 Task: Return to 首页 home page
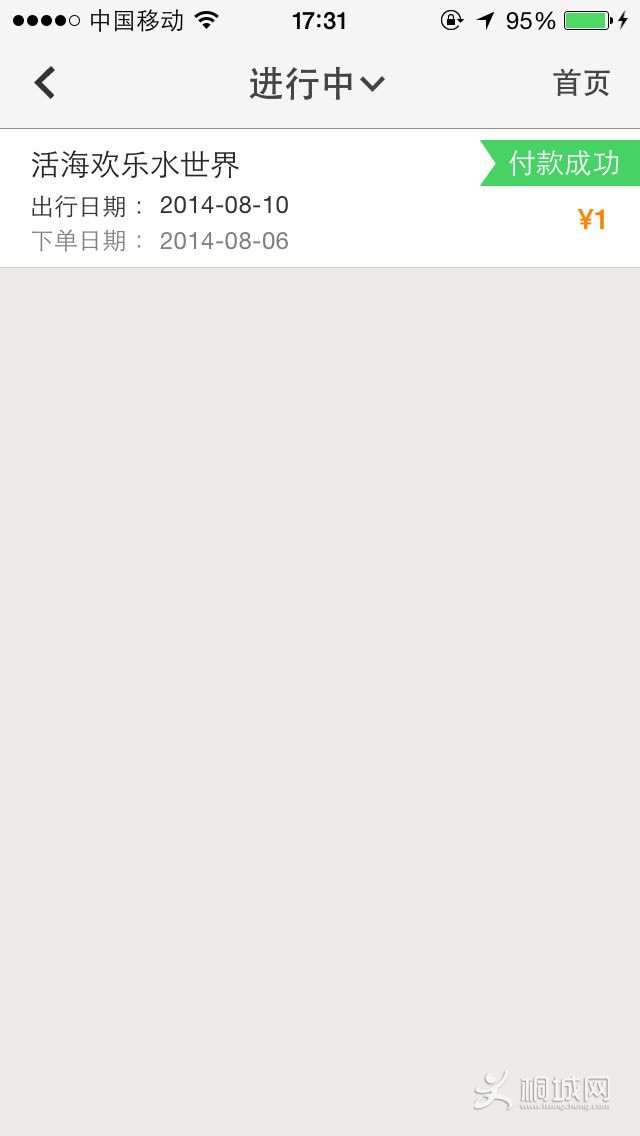581,83
